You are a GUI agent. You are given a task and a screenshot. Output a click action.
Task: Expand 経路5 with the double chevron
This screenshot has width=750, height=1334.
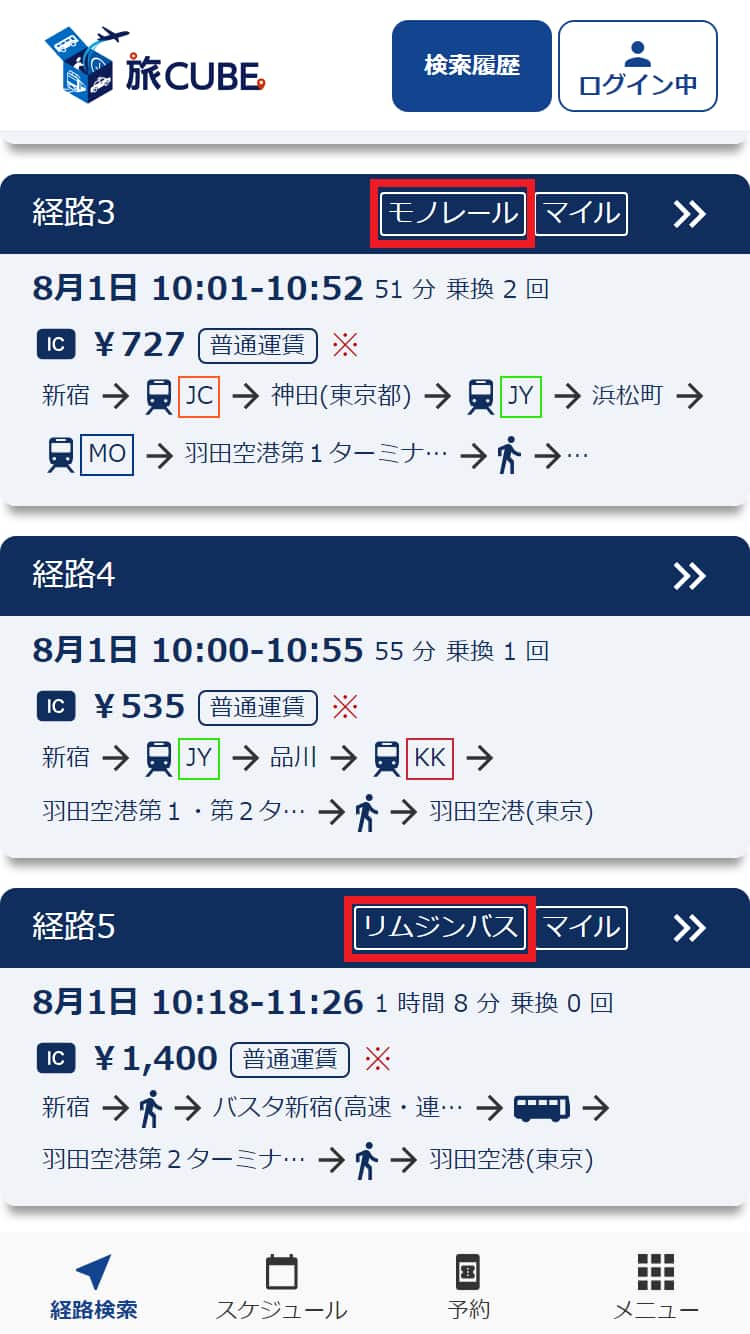coord(689,928)
